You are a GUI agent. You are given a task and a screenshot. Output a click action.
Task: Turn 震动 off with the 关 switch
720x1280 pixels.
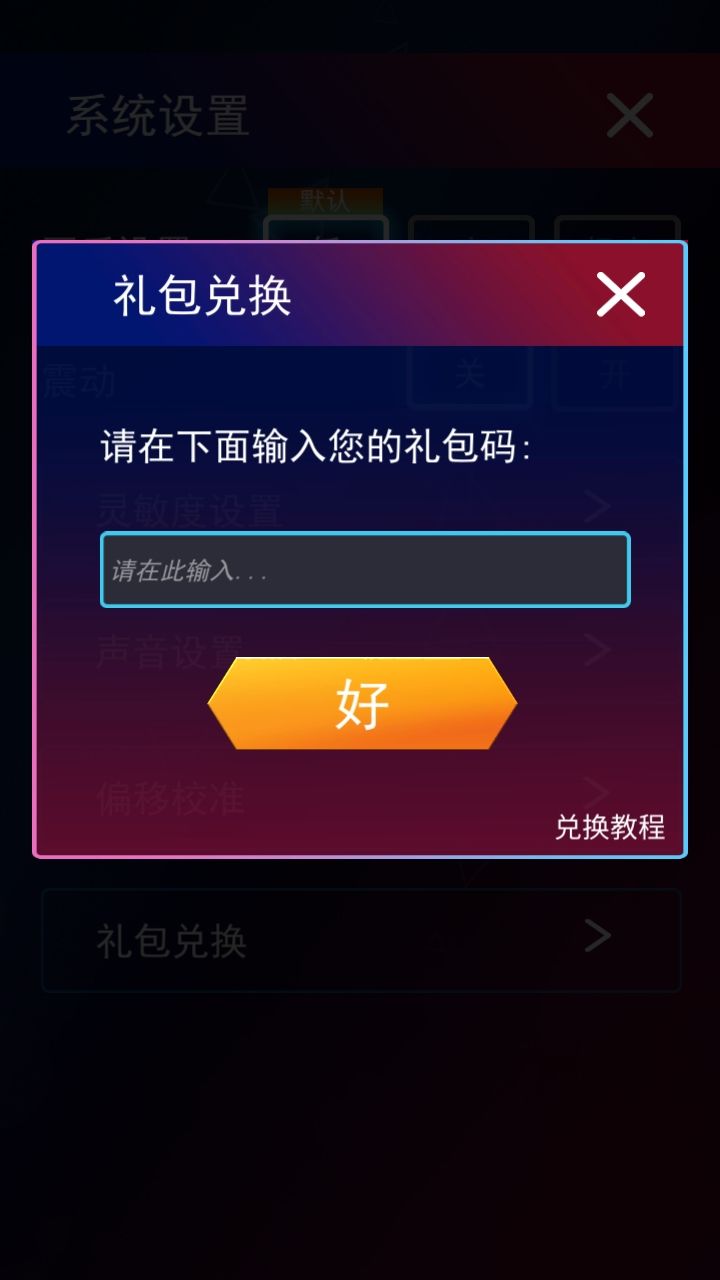(x=470, y=374)
